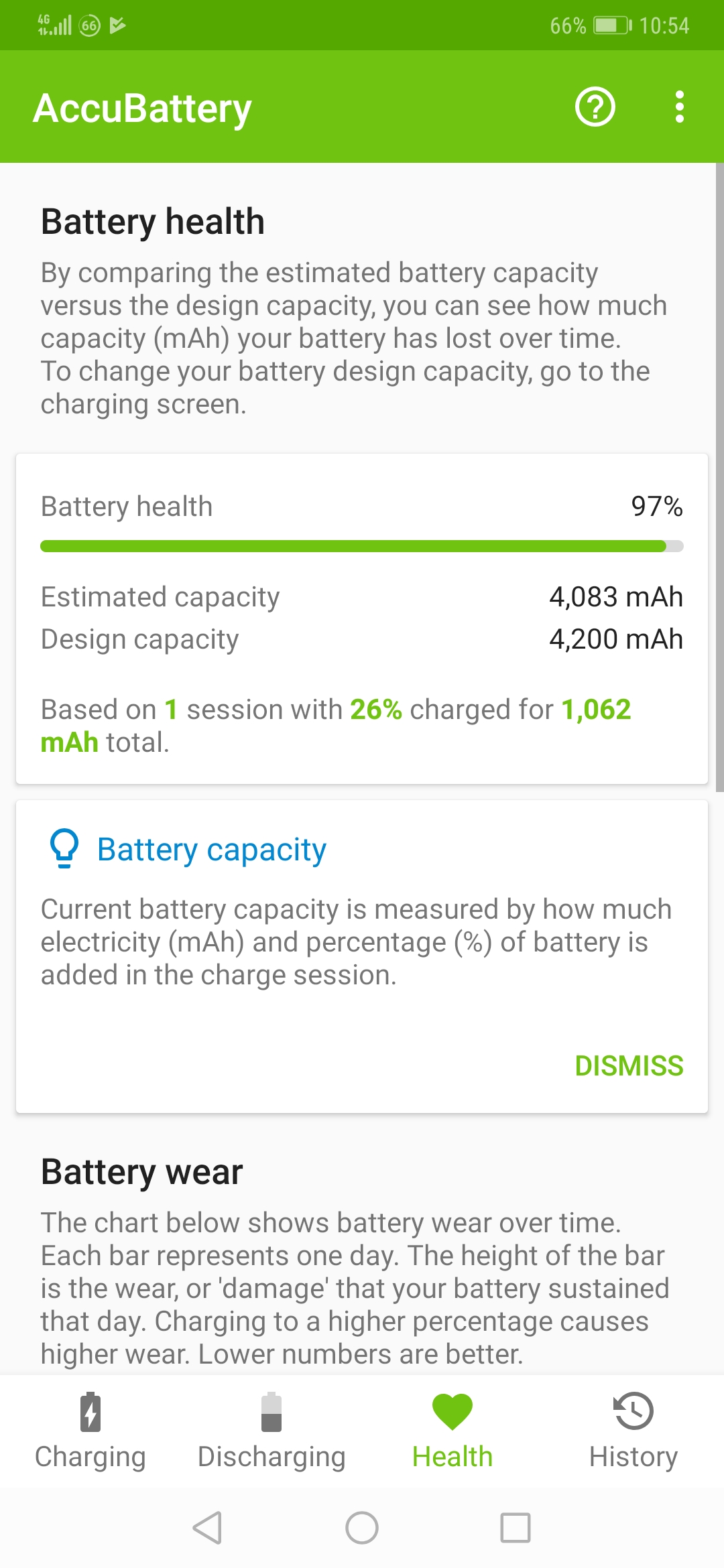Open the History tab
Viewport: 724px width, 1568px height.
[633, 1432]
